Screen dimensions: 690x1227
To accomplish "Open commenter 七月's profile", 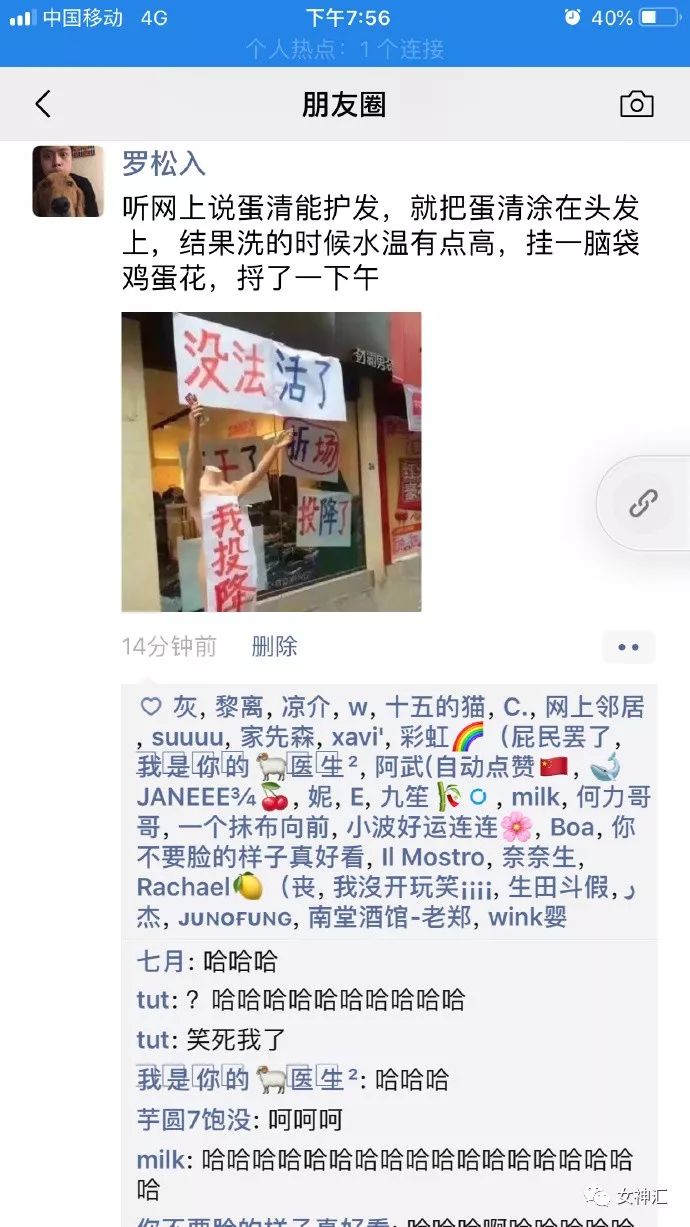I will [160, 962].
